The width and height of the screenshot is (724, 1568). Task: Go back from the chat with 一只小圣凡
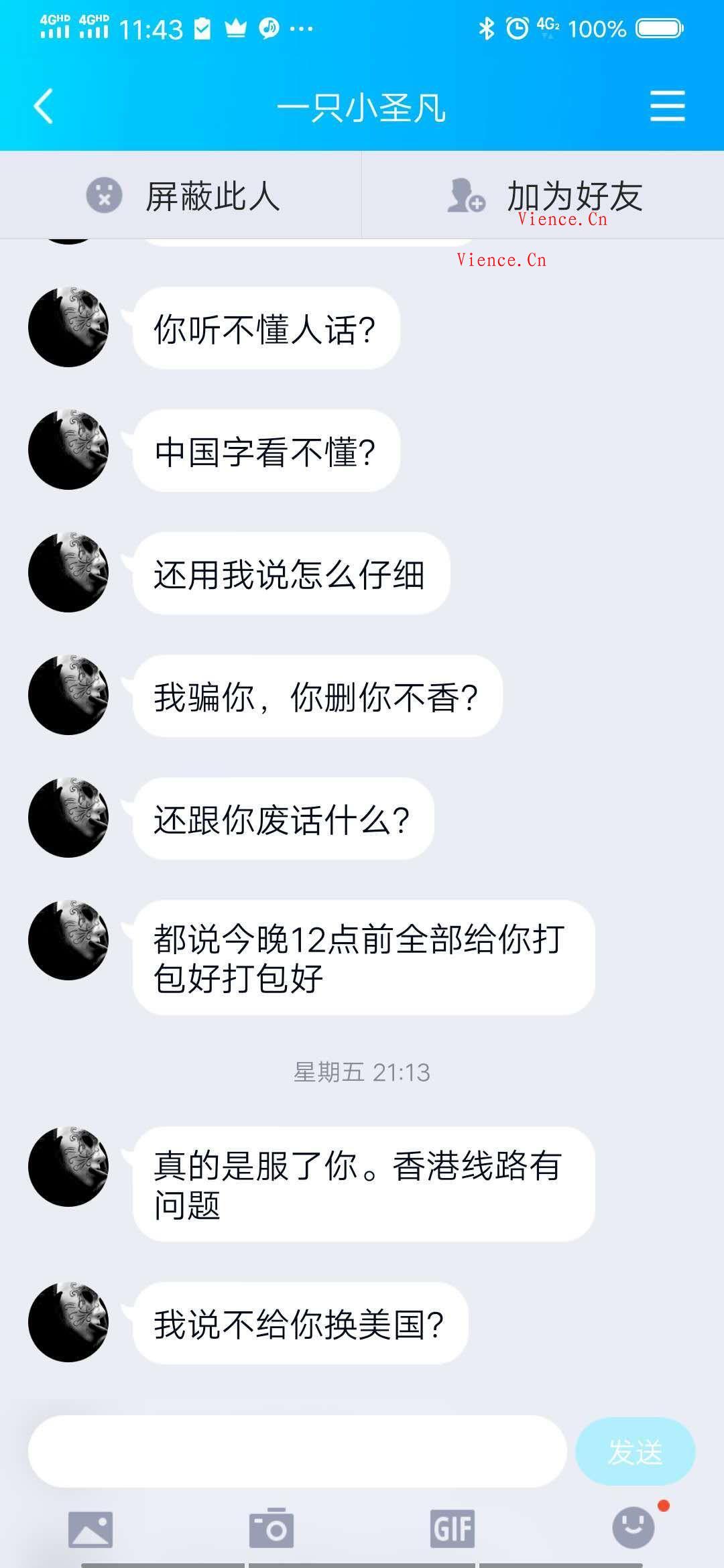point(44,107)
